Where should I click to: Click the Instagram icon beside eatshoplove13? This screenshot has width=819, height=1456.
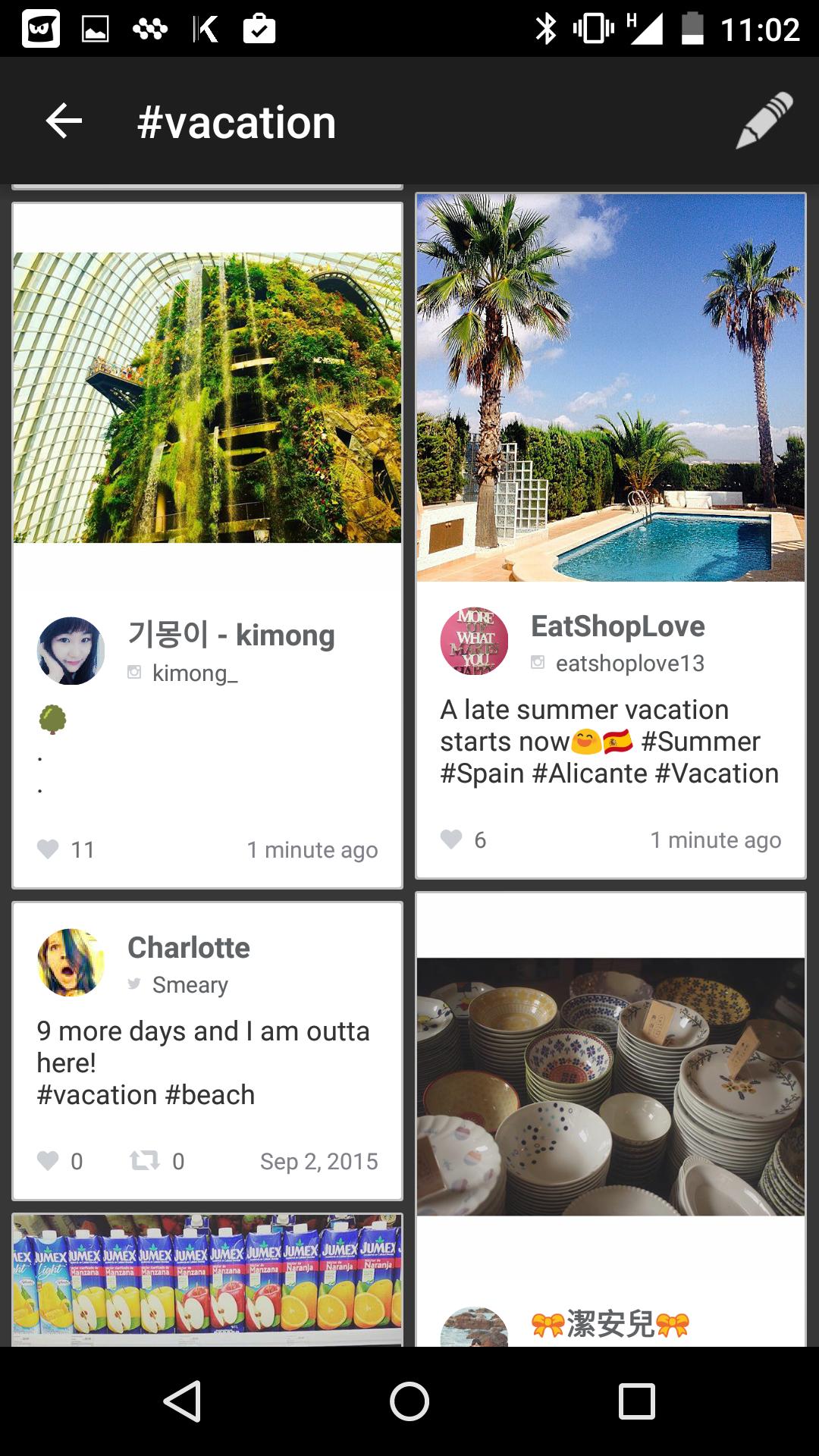click(x=538, y=662)
